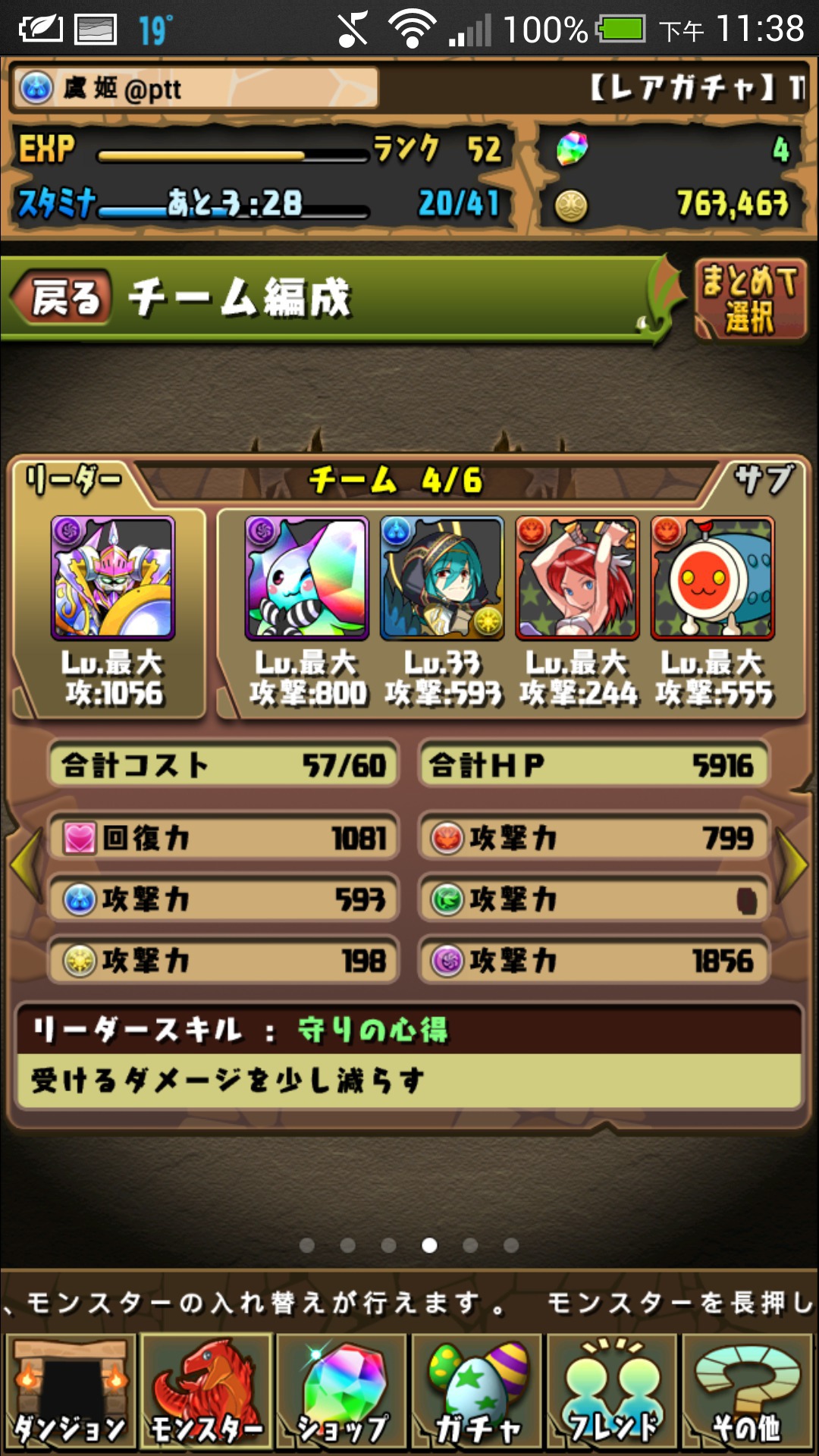Open the ダンジョン dungeon tab

pyautogui.click(x=71, y=1392)
